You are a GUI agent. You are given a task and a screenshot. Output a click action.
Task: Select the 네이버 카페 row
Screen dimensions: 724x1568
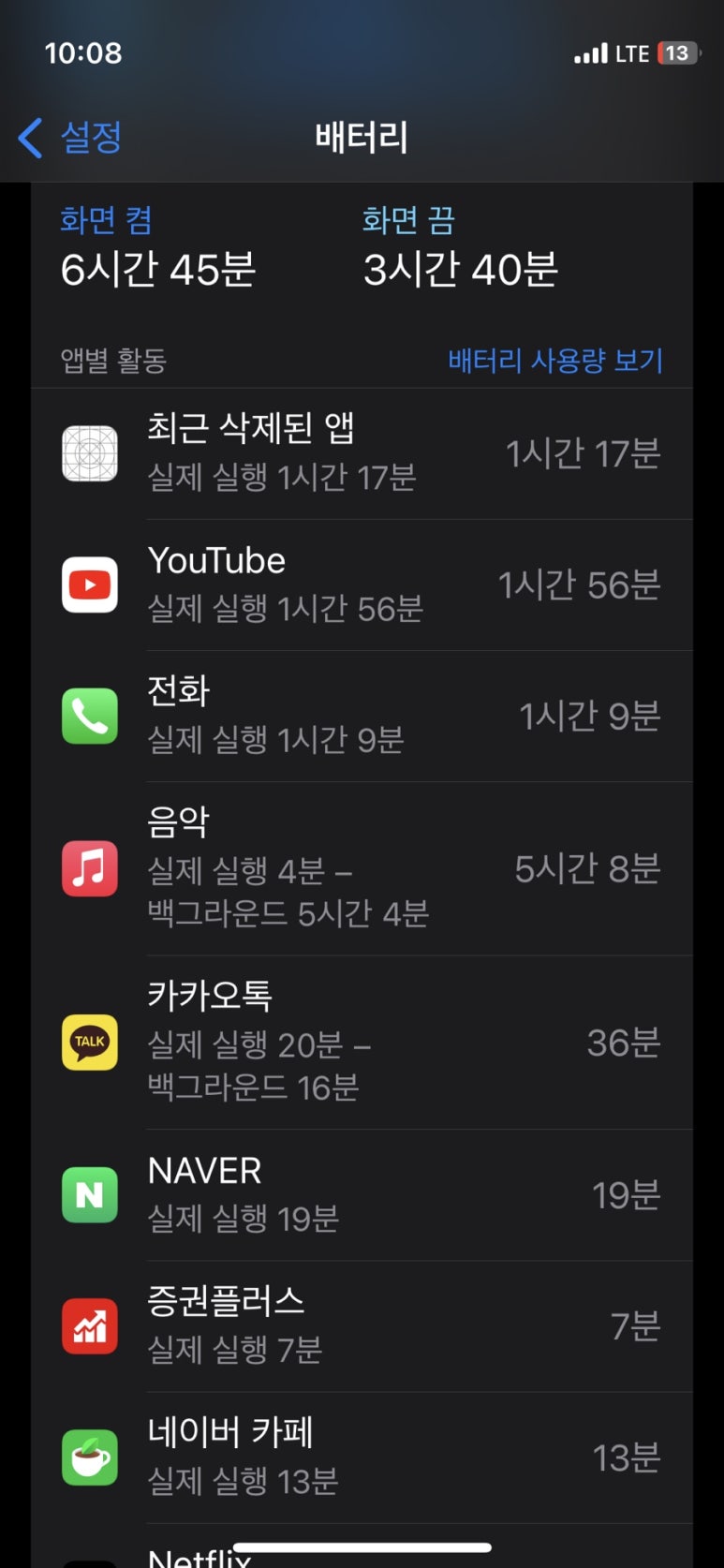[362, 1457]
